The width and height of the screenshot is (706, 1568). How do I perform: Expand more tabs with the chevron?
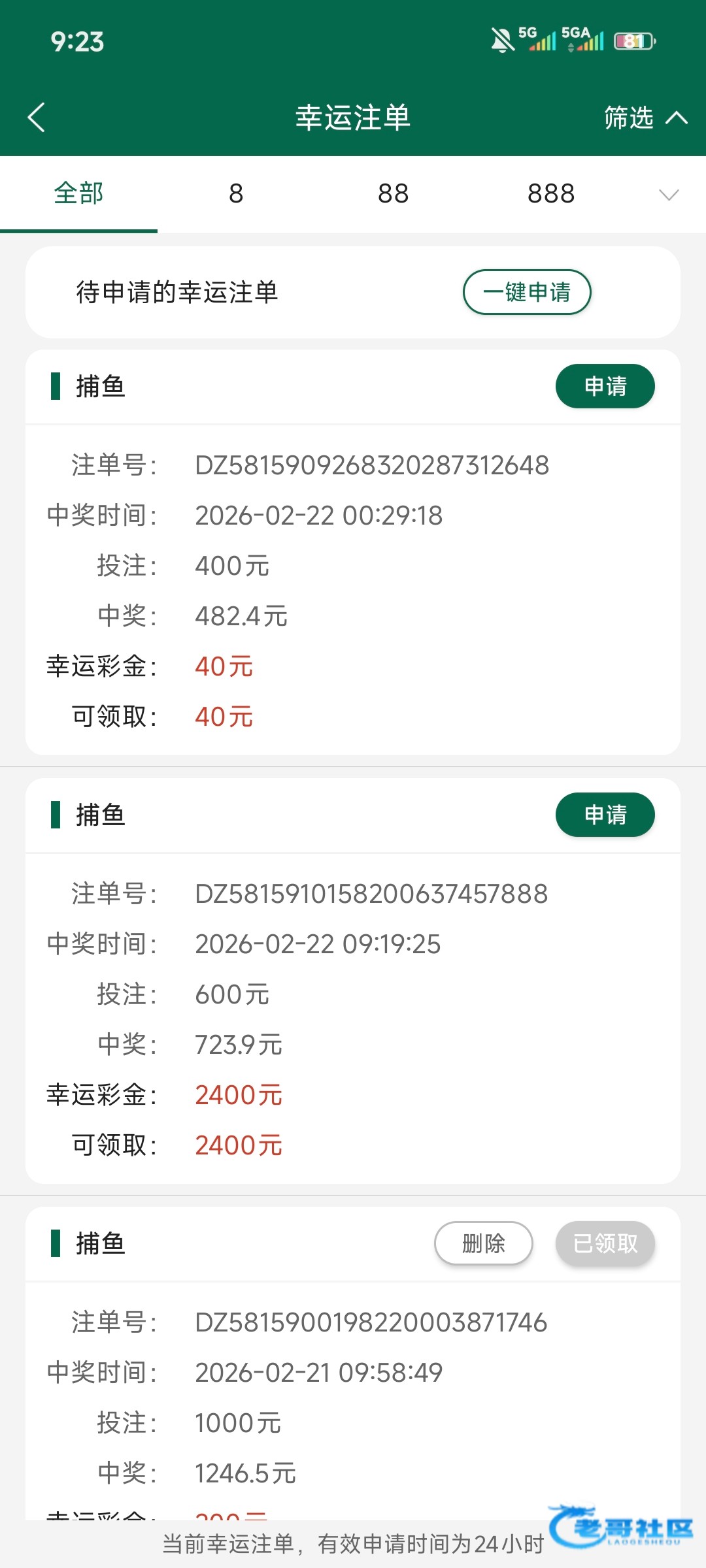pos(669,194)
